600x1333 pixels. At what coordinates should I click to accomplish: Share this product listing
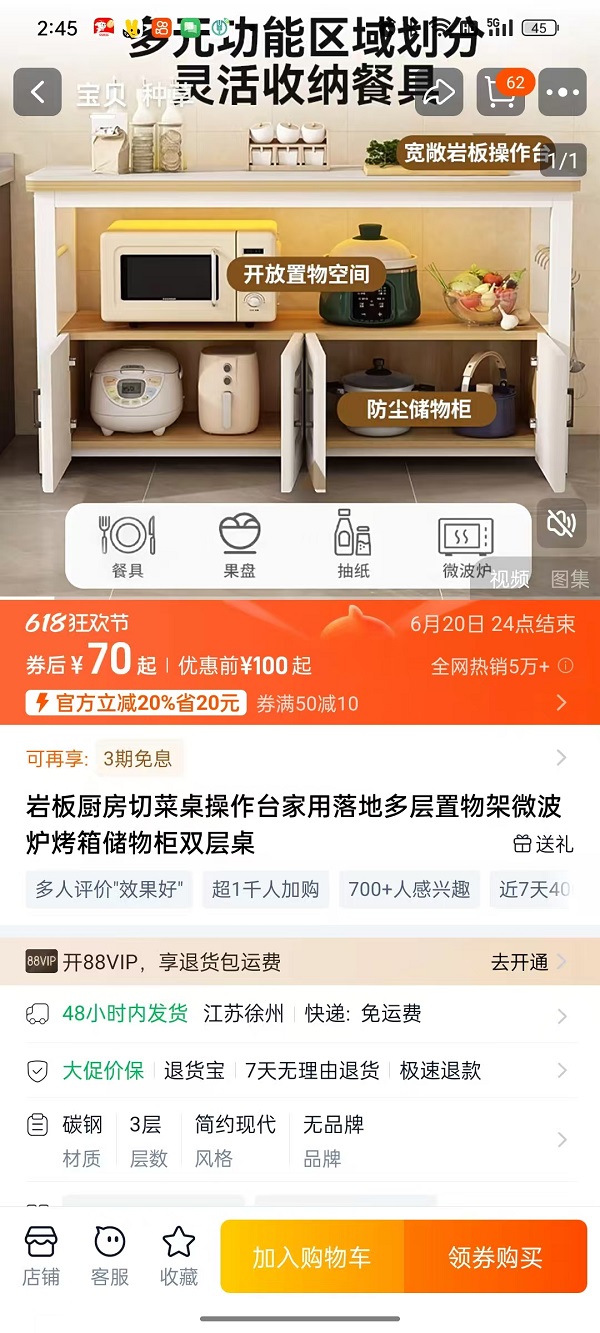[440, 93]
